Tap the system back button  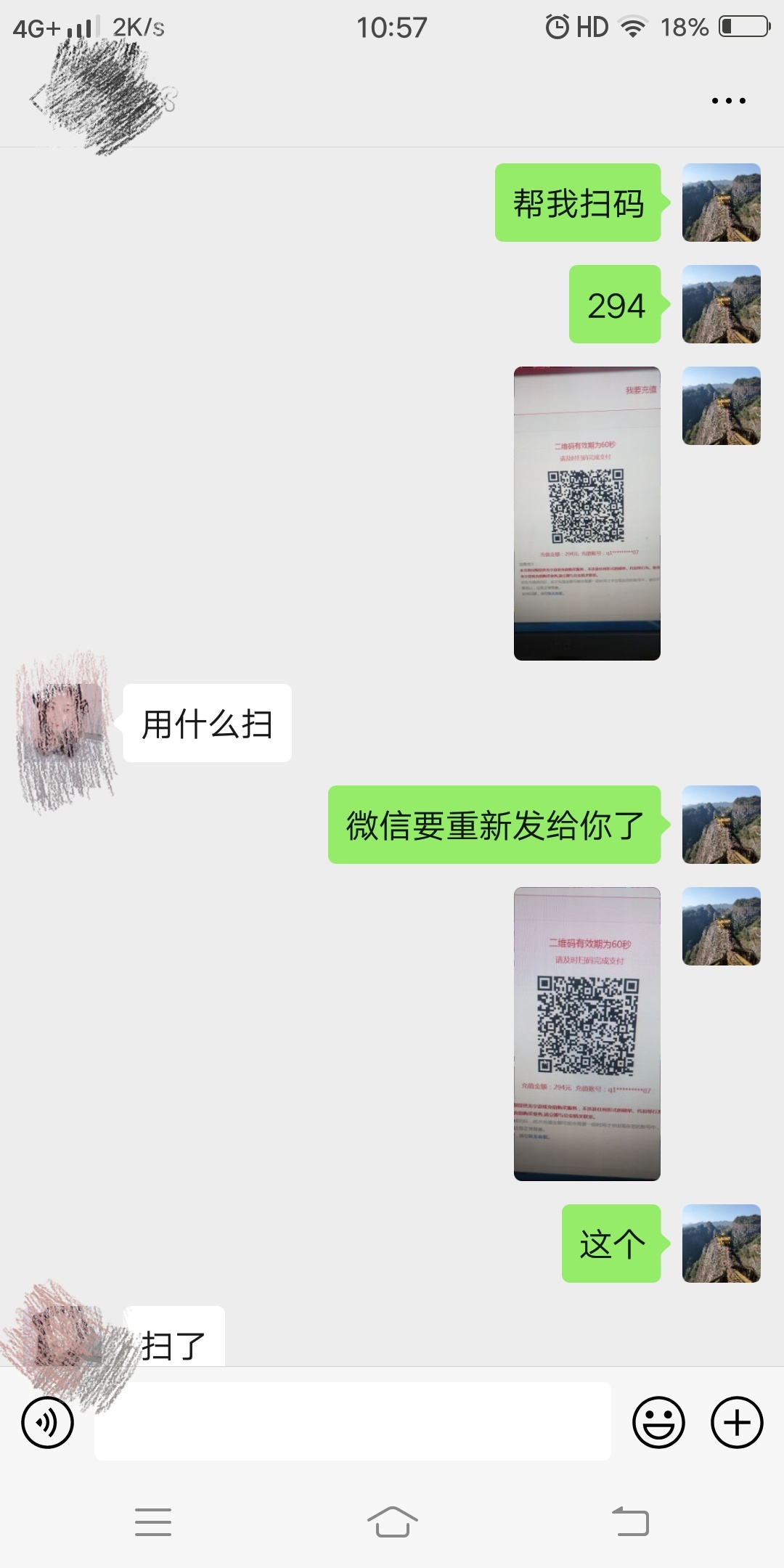tap(630, 1522)
